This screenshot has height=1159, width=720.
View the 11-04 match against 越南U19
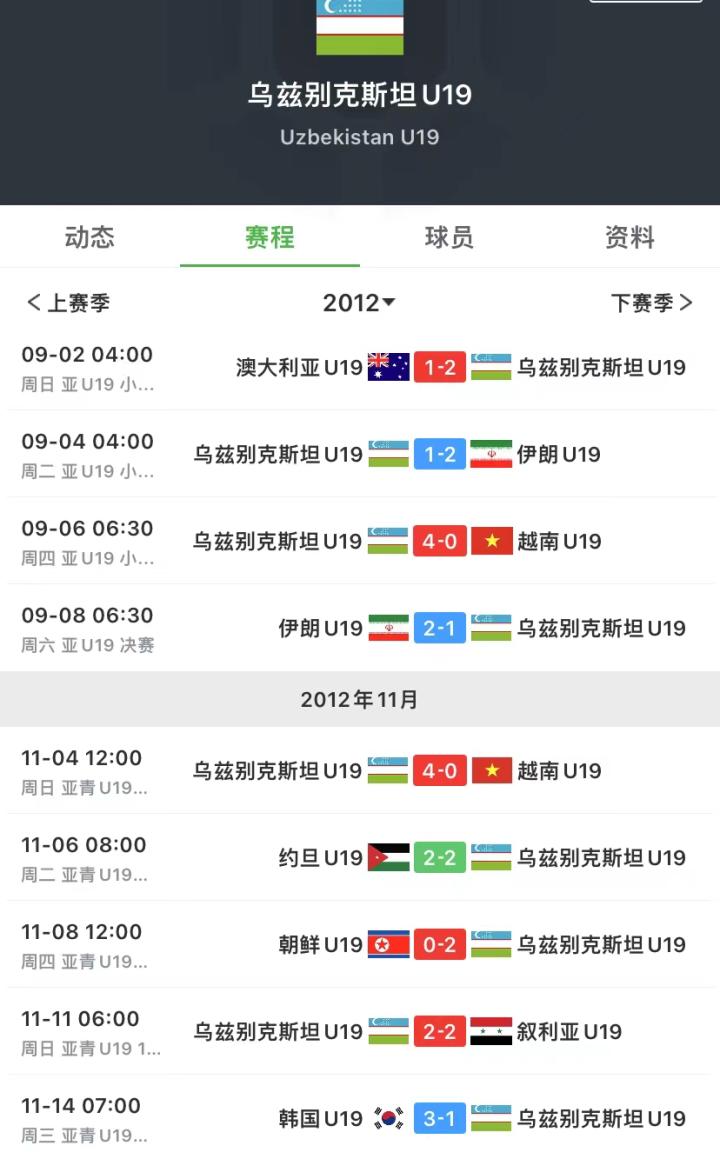pos(440,771)
